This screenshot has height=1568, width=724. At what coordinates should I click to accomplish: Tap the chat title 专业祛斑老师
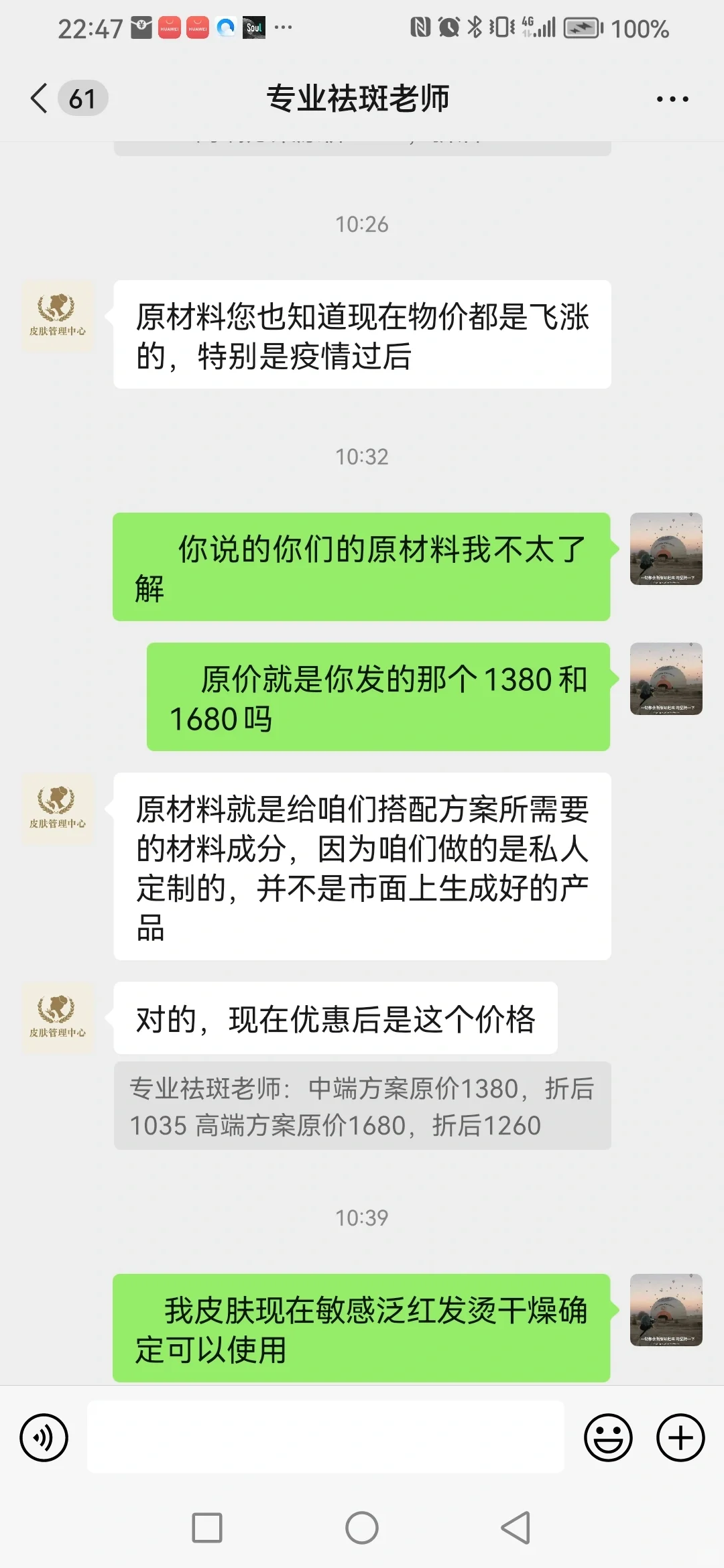coord(359,98)
